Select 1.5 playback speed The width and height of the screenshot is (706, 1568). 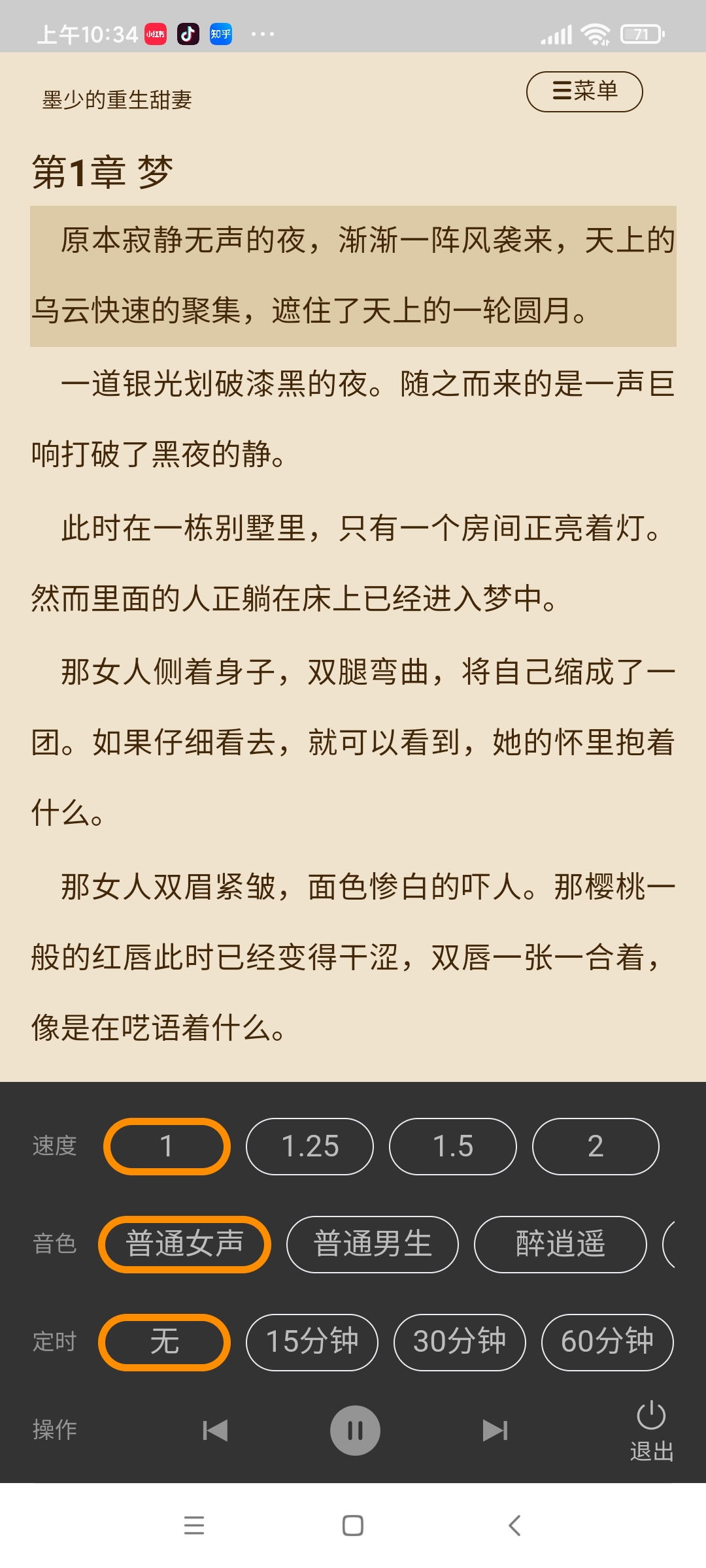pyautogui.click(x=452, y=1146)
